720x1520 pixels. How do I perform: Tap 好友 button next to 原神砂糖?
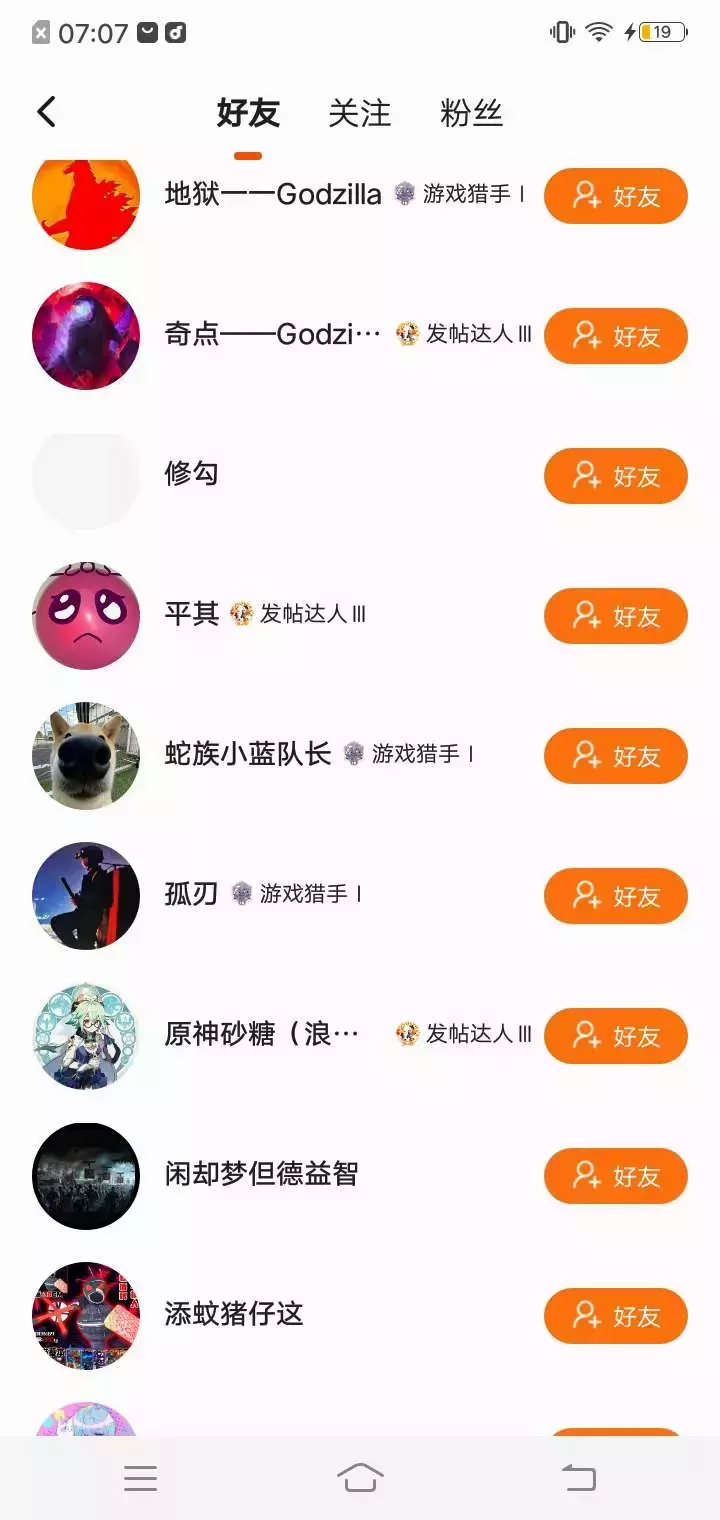(615, 1036)
